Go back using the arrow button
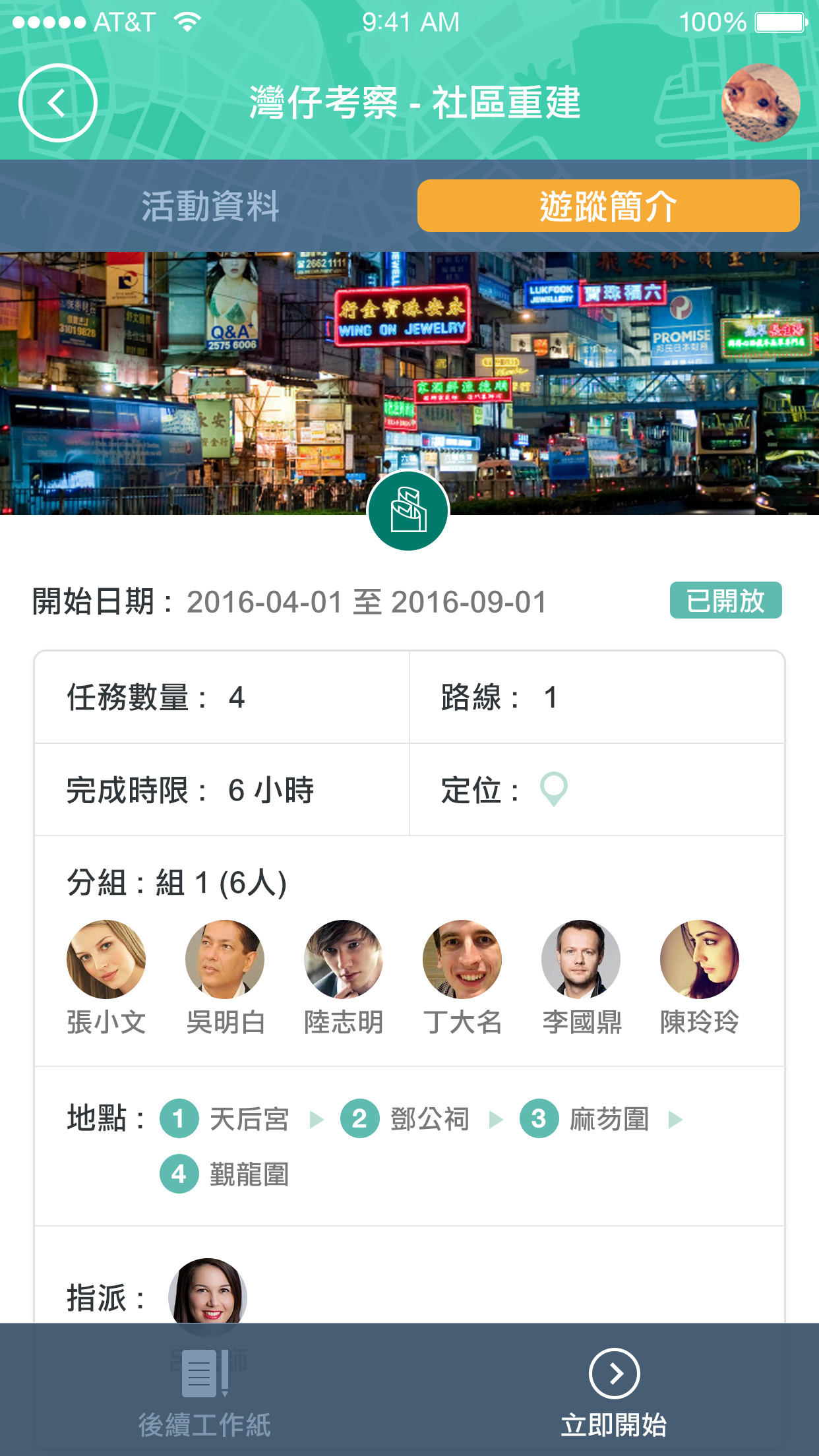Viewport: 819px width, 1456px height. (x=58, y=103)
